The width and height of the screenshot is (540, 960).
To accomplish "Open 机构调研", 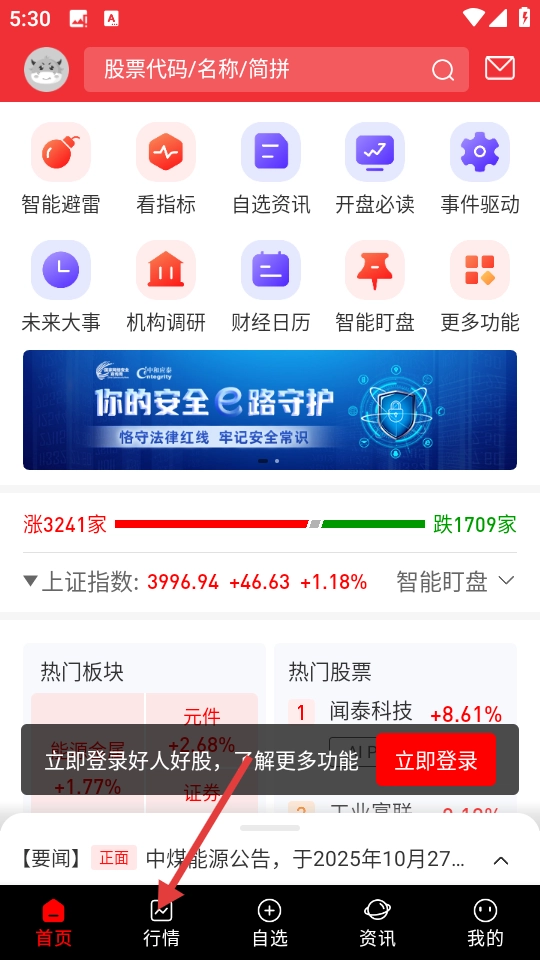I will point(166,286).
